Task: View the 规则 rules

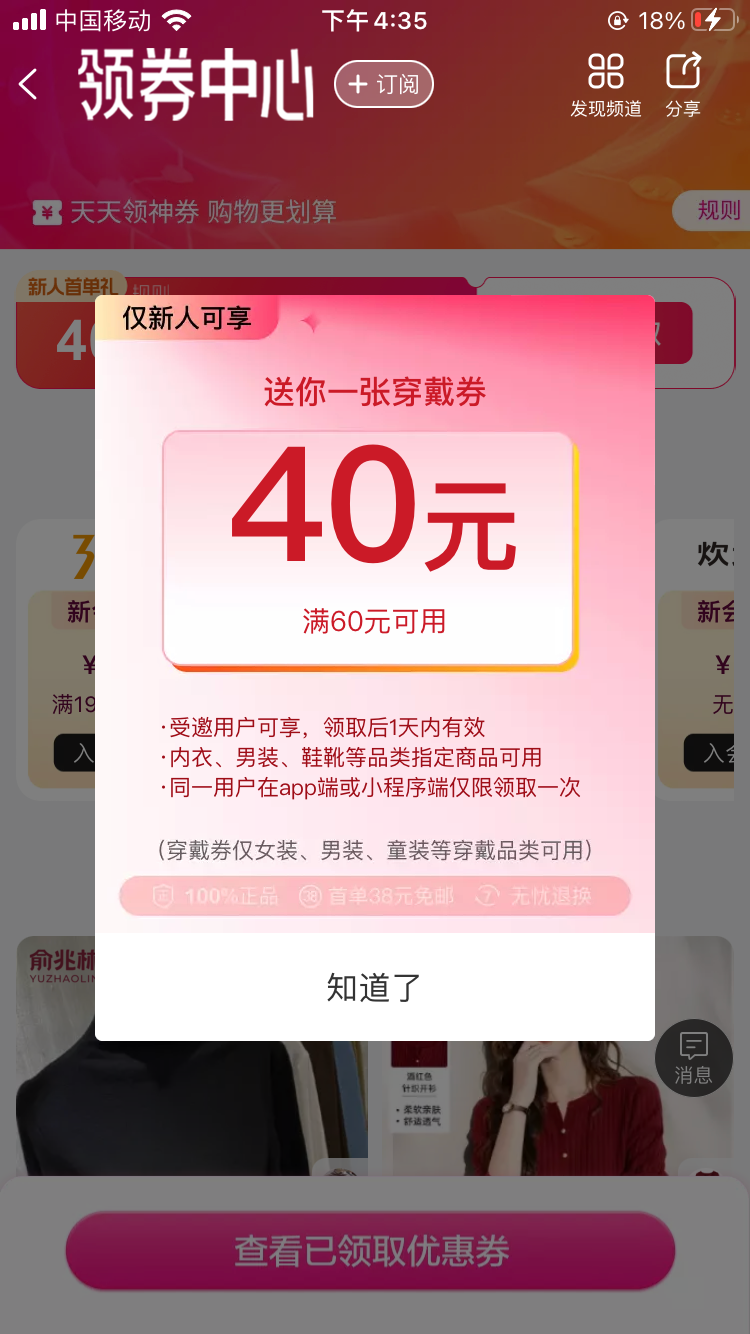Action: [x=717, y=211]
